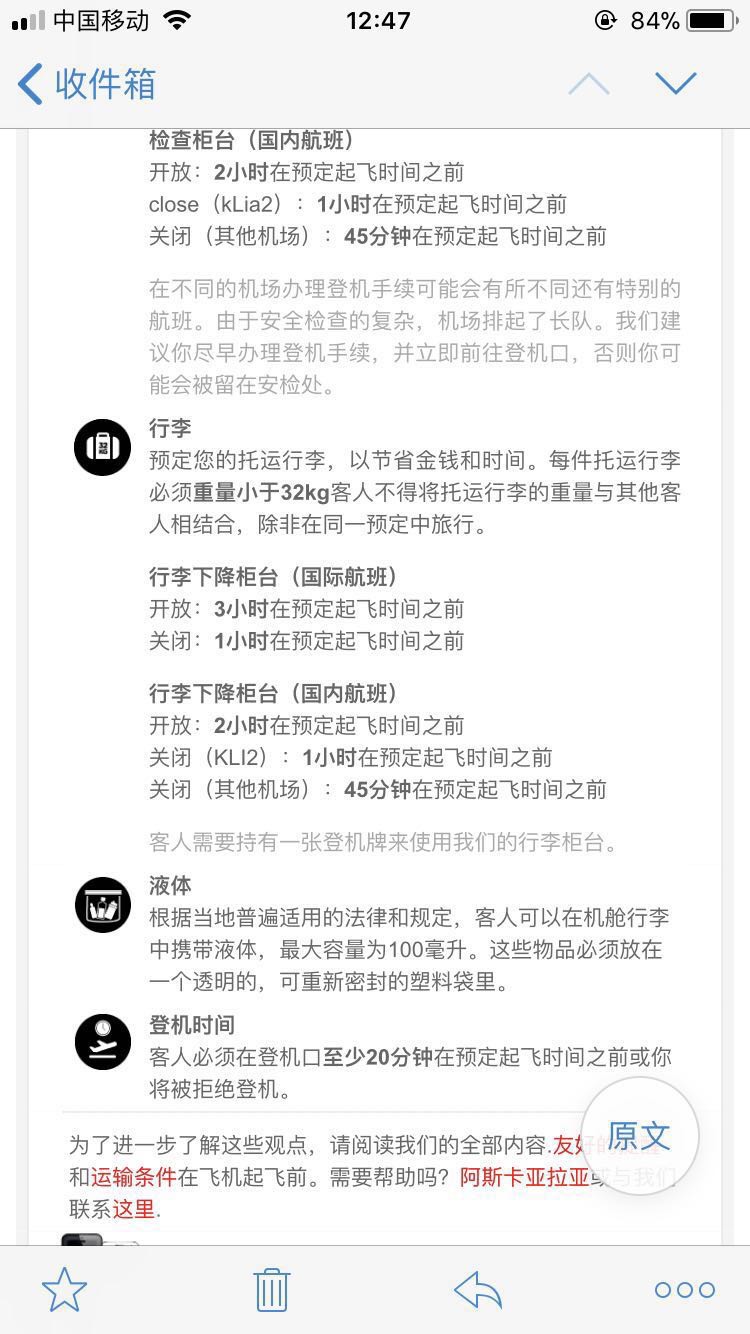
Task: Open the 阿斯卡亚拉亚 help link
Action: tap(523, 1176)
